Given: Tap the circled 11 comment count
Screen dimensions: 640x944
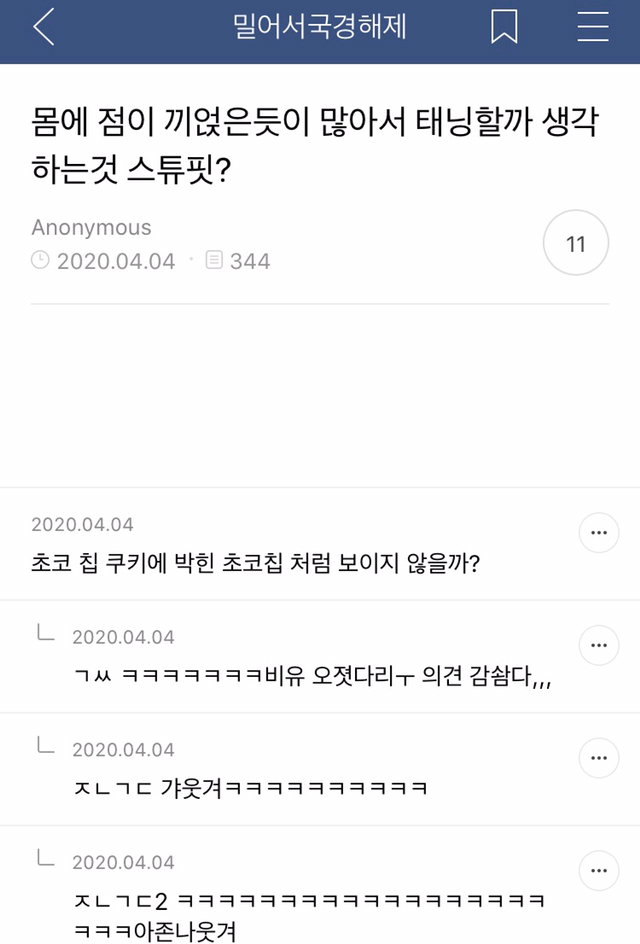Looking at the screenshot, I should [575, 243].
